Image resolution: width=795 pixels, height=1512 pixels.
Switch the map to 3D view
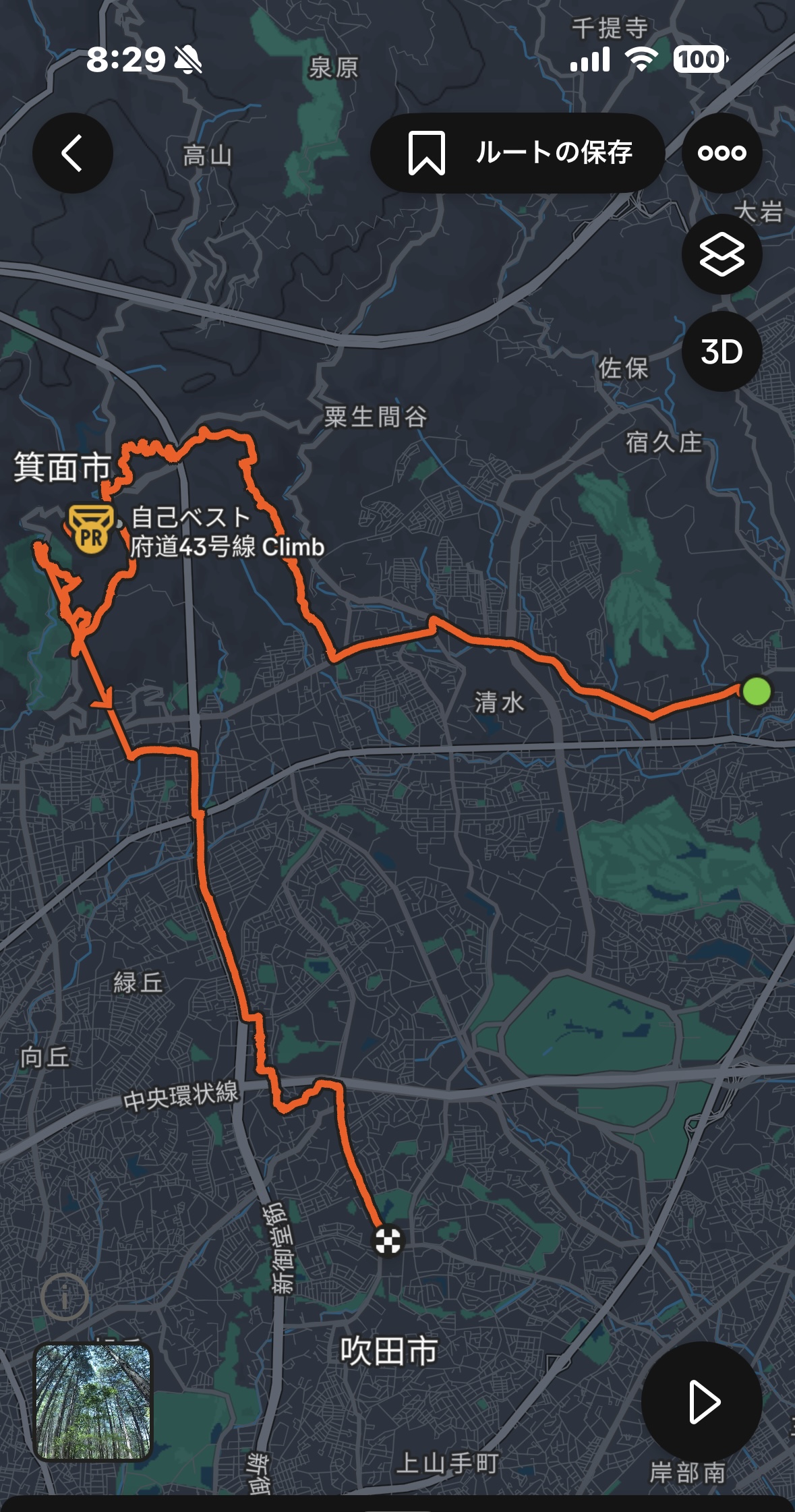tap(722, 351)
